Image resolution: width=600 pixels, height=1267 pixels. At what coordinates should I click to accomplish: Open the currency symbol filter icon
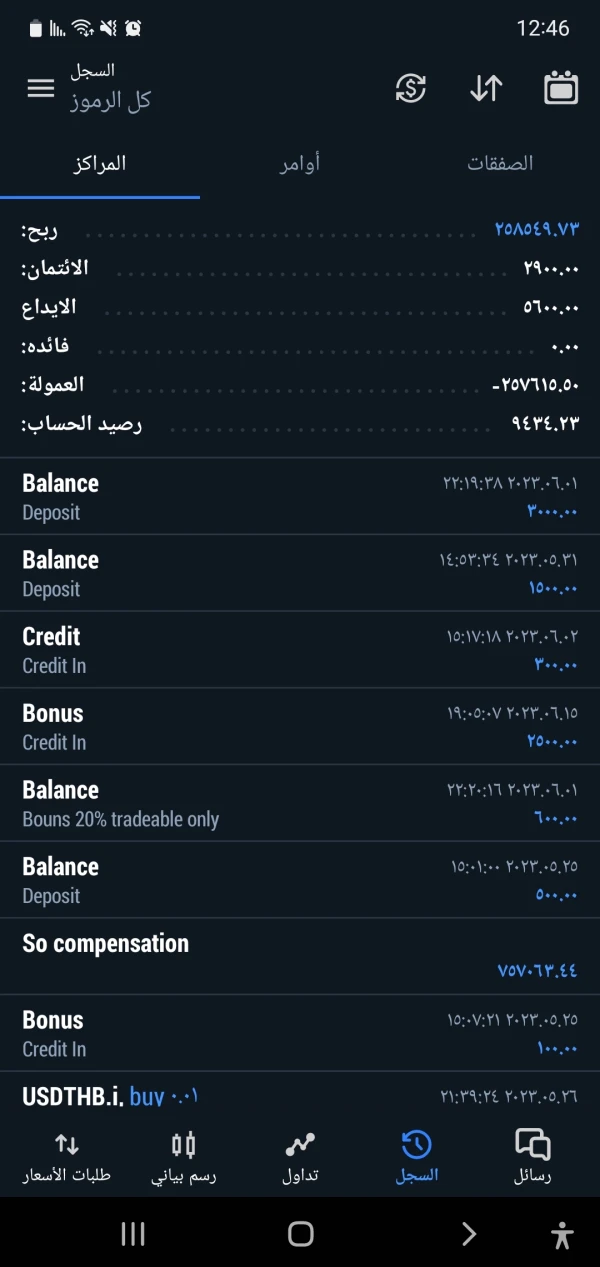click(410, 88)
